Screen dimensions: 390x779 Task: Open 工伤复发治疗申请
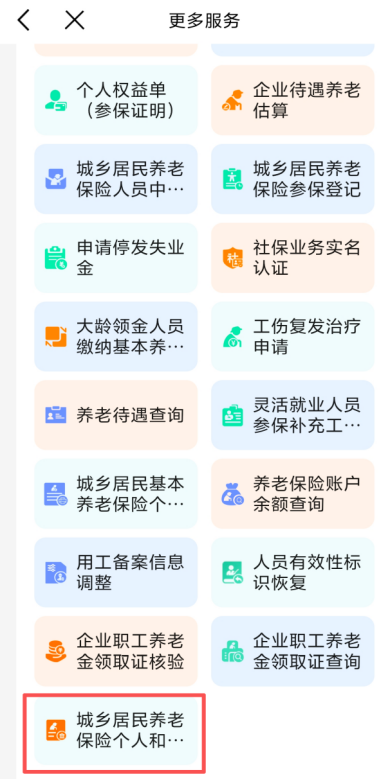tap(293, 336)
